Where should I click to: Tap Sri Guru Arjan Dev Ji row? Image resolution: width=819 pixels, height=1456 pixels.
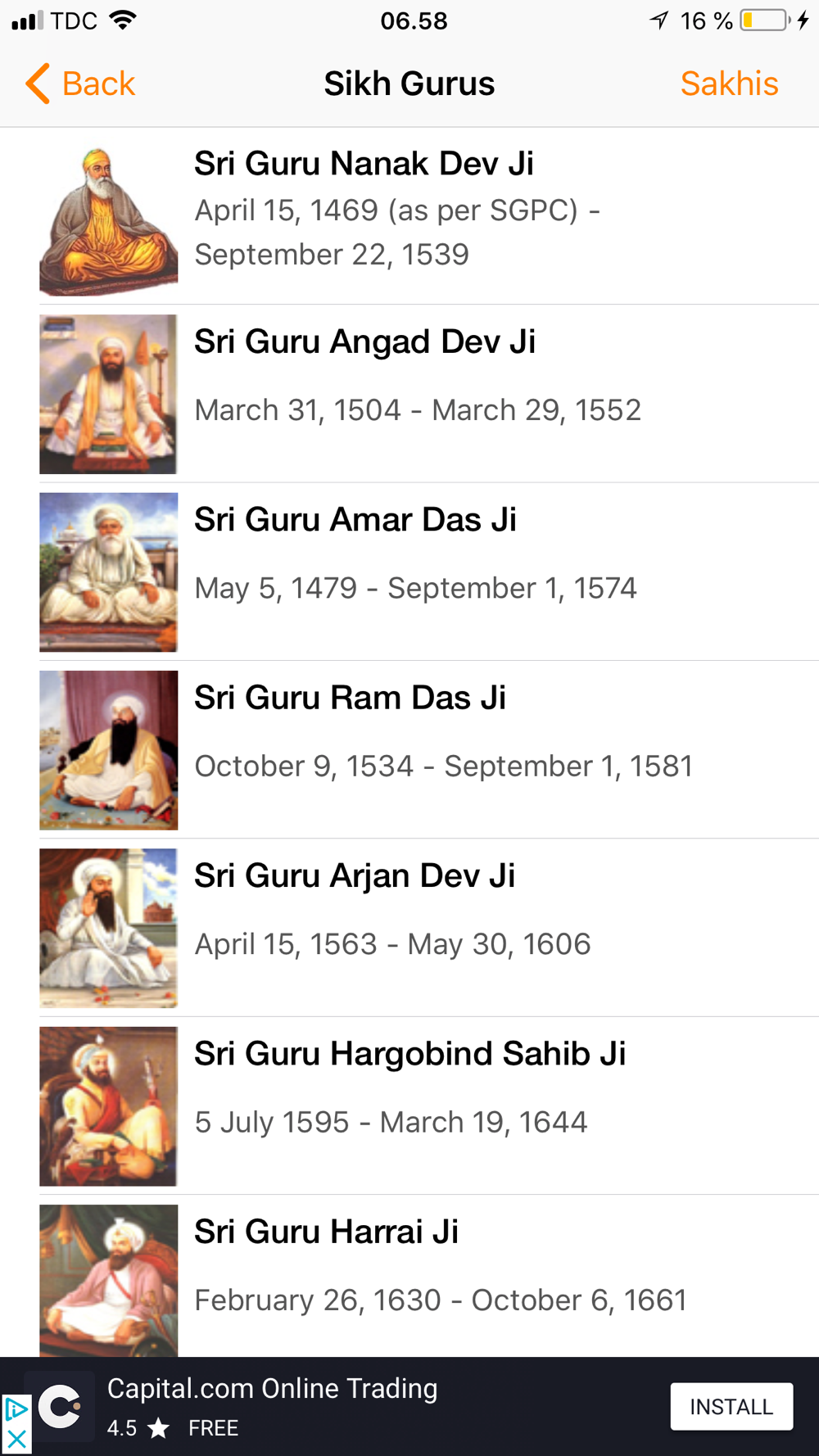[409, 928]
